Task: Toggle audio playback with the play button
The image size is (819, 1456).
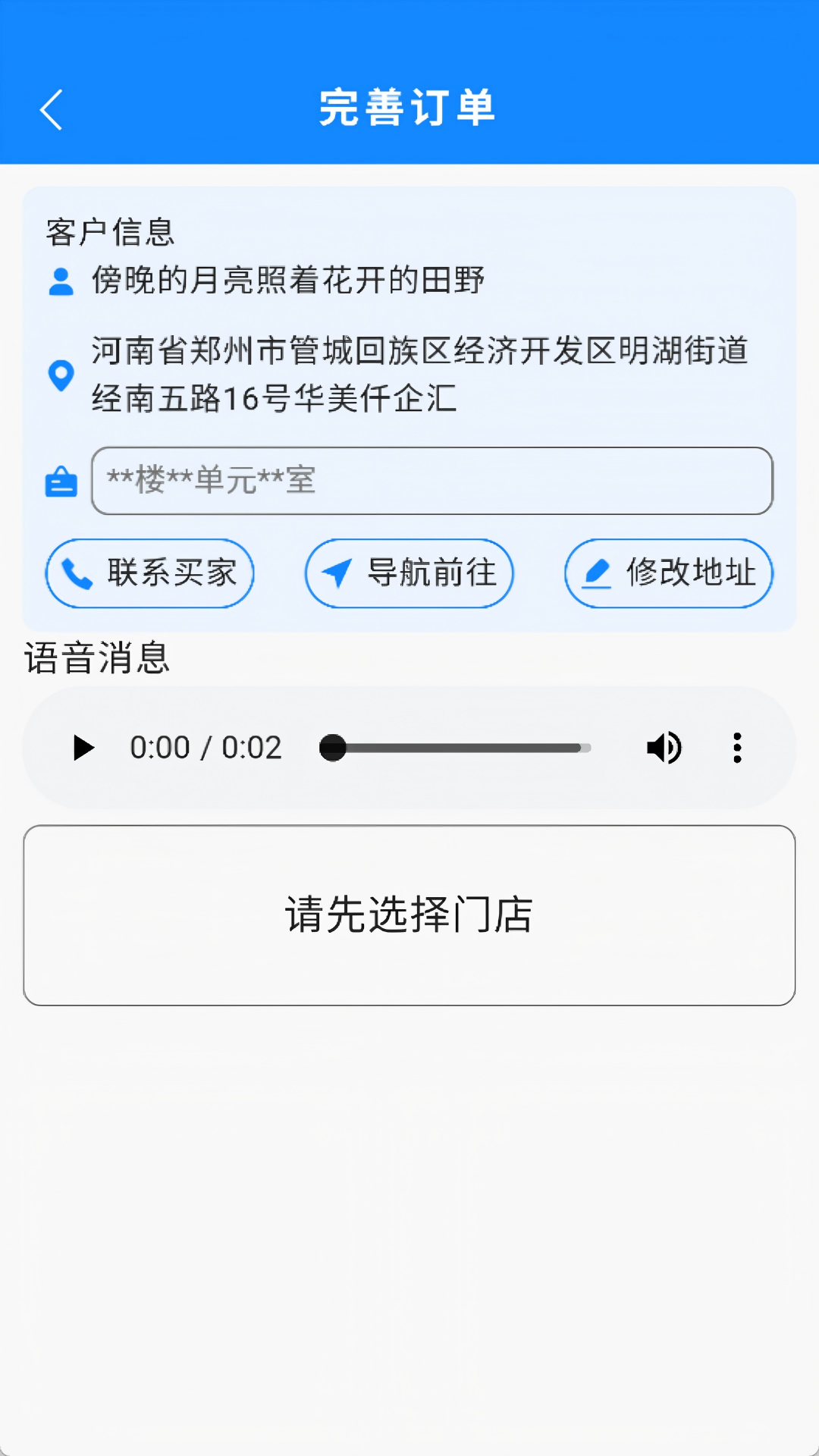Action: pos(83,748)
